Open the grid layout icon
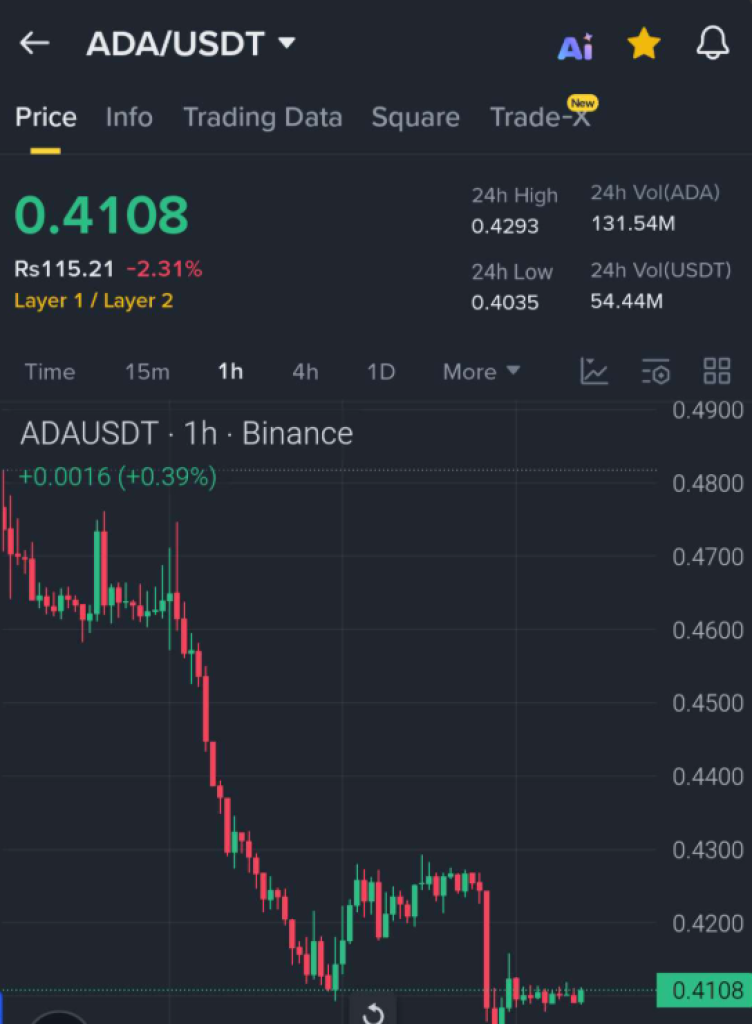 [x=717, y=372]
